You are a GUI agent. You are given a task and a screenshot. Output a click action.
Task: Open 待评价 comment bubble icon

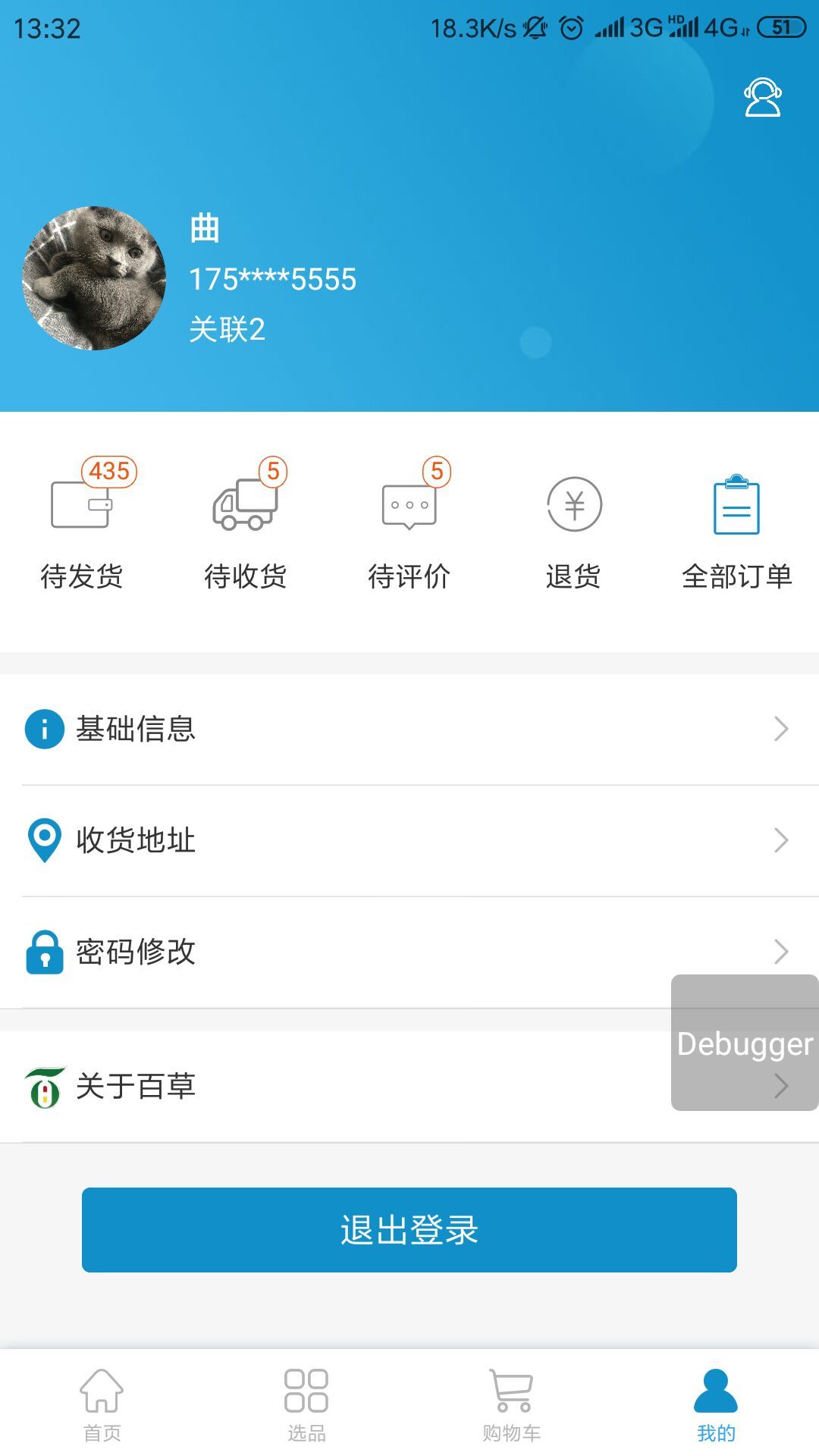coord(409,503)
